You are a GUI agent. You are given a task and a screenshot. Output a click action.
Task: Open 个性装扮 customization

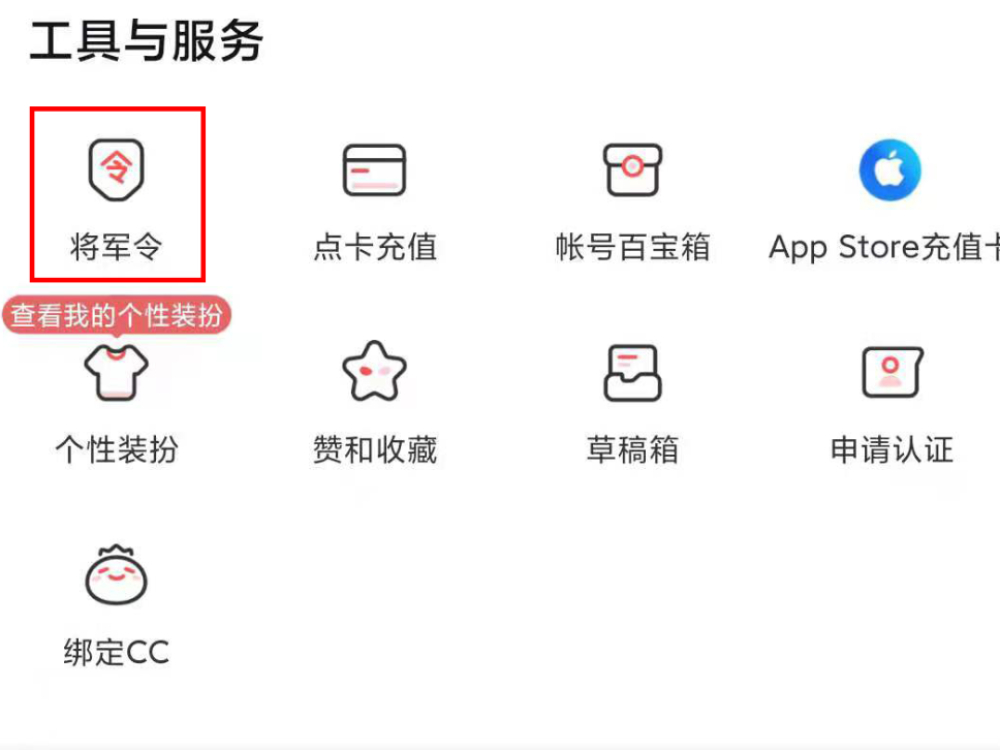click(116, 400)
